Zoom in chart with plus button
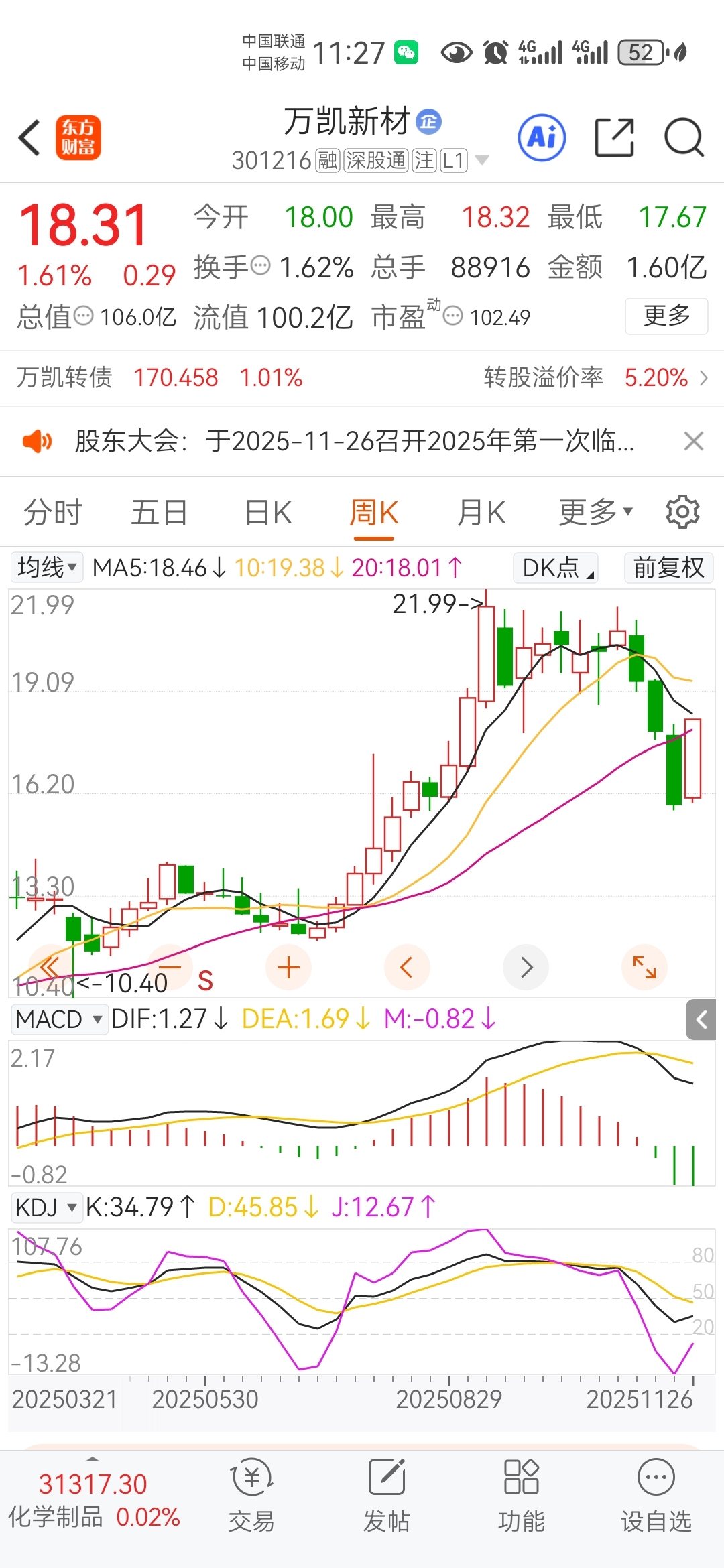Screen dimensions: 724x1568 click(x=288, y=968)
